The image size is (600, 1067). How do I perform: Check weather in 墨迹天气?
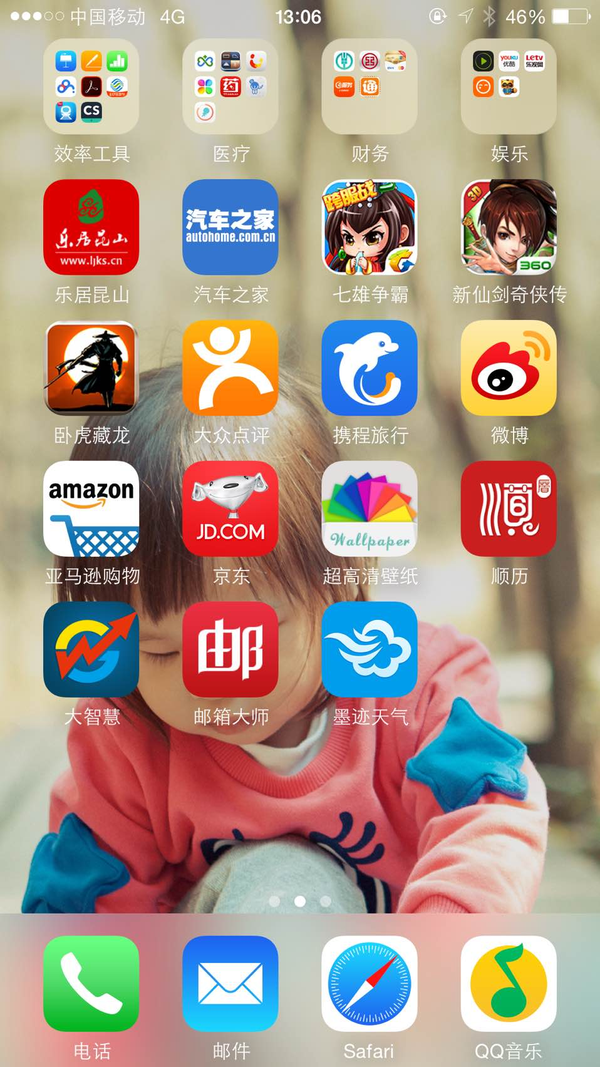[x=369, y=650]
